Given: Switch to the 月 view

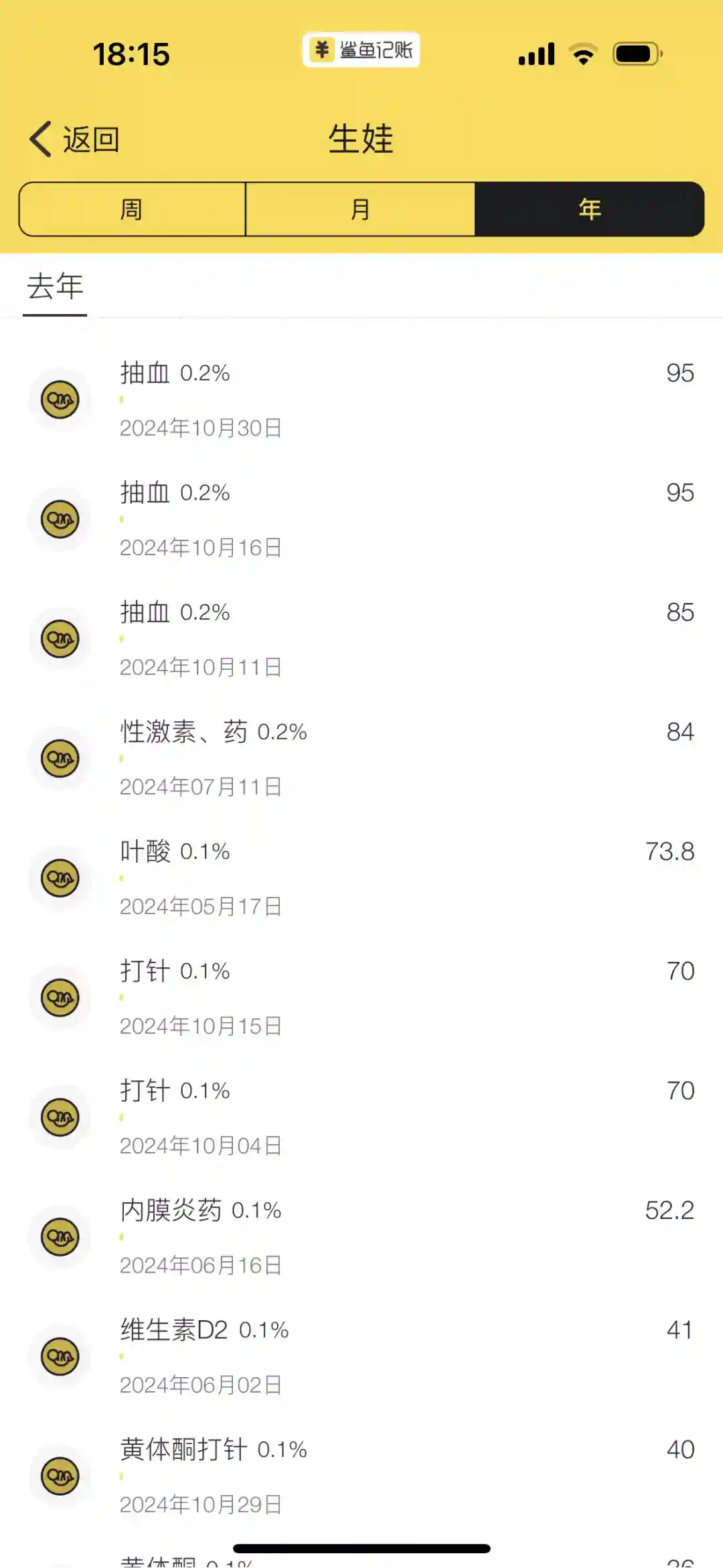Looking at the screenshot, I should tap(360, 210).
